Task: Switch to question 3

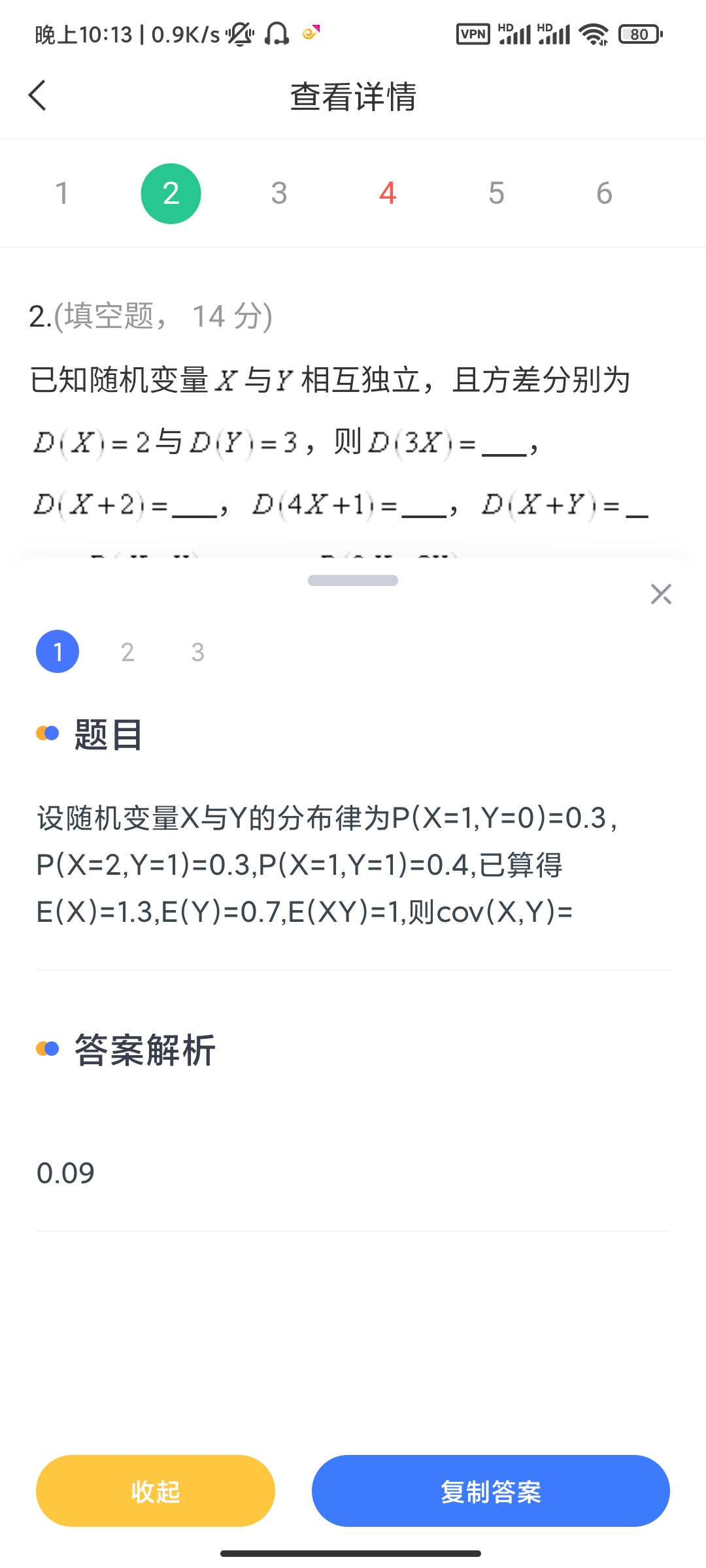Action: 278,192
